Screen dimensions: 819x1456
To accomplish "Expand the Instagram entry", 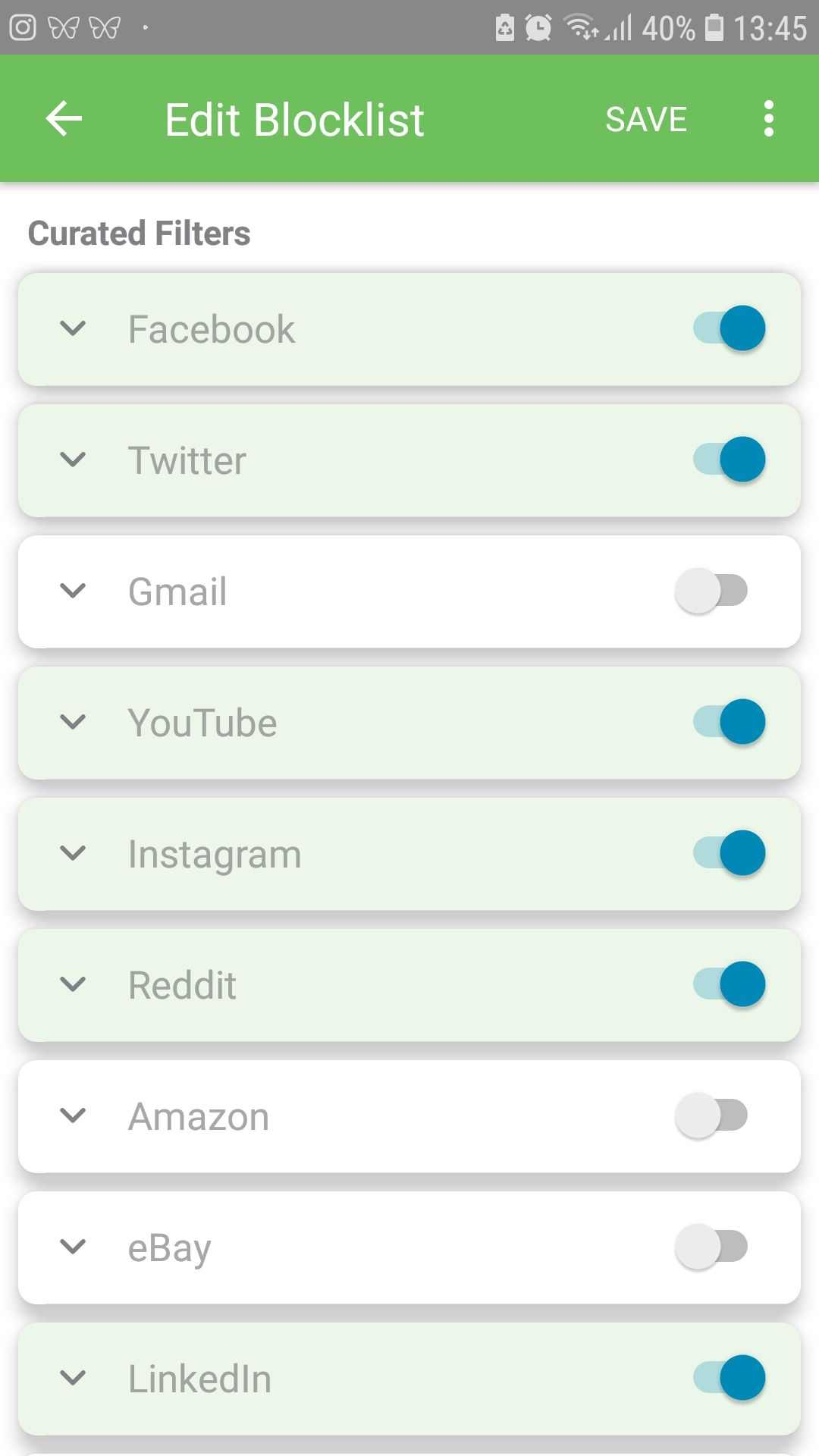I will 73,853.
